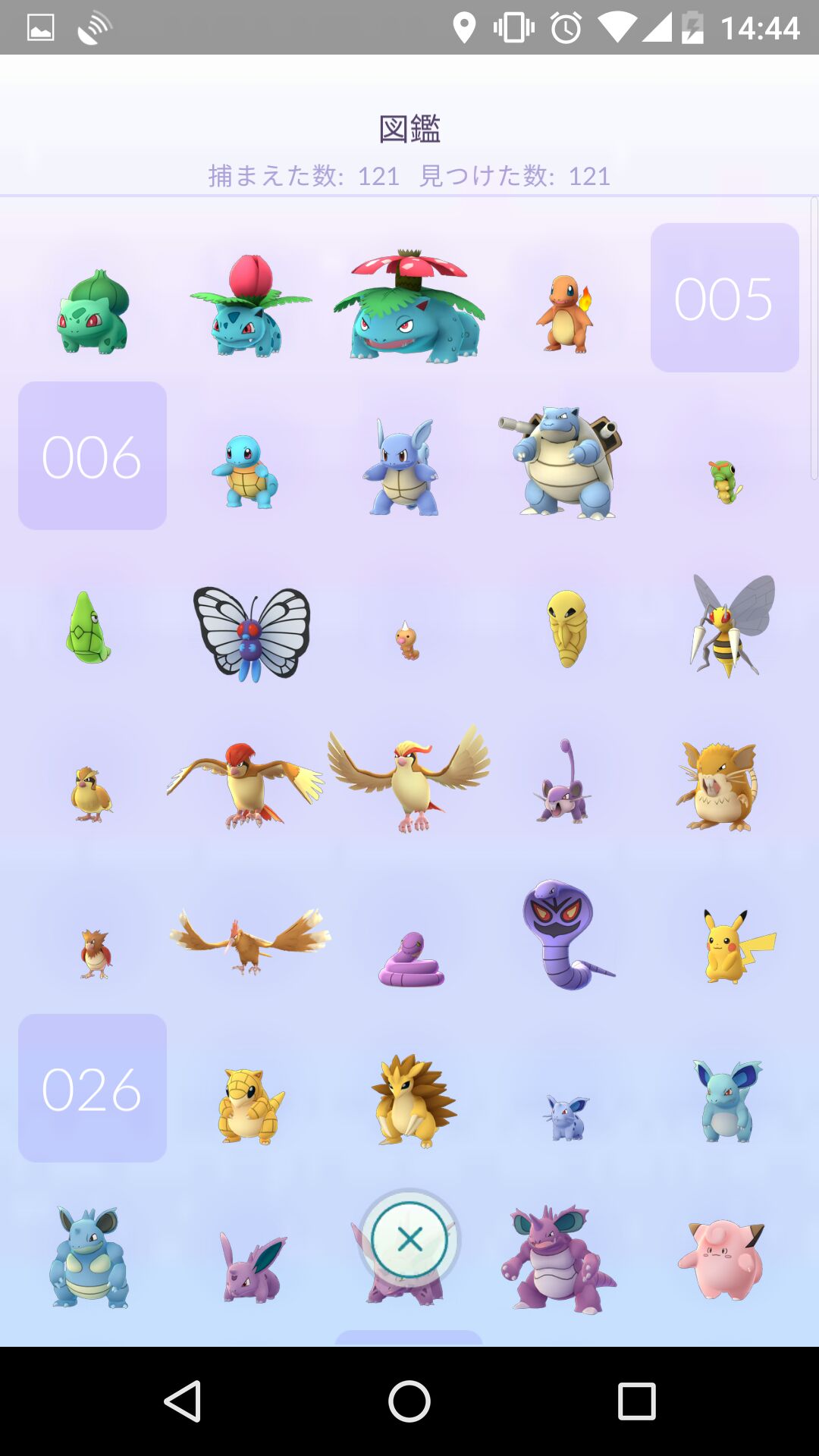This screenshot has width=819, height=1456.
Task: Tap the uncaught 006 slot
Action: 93,456
